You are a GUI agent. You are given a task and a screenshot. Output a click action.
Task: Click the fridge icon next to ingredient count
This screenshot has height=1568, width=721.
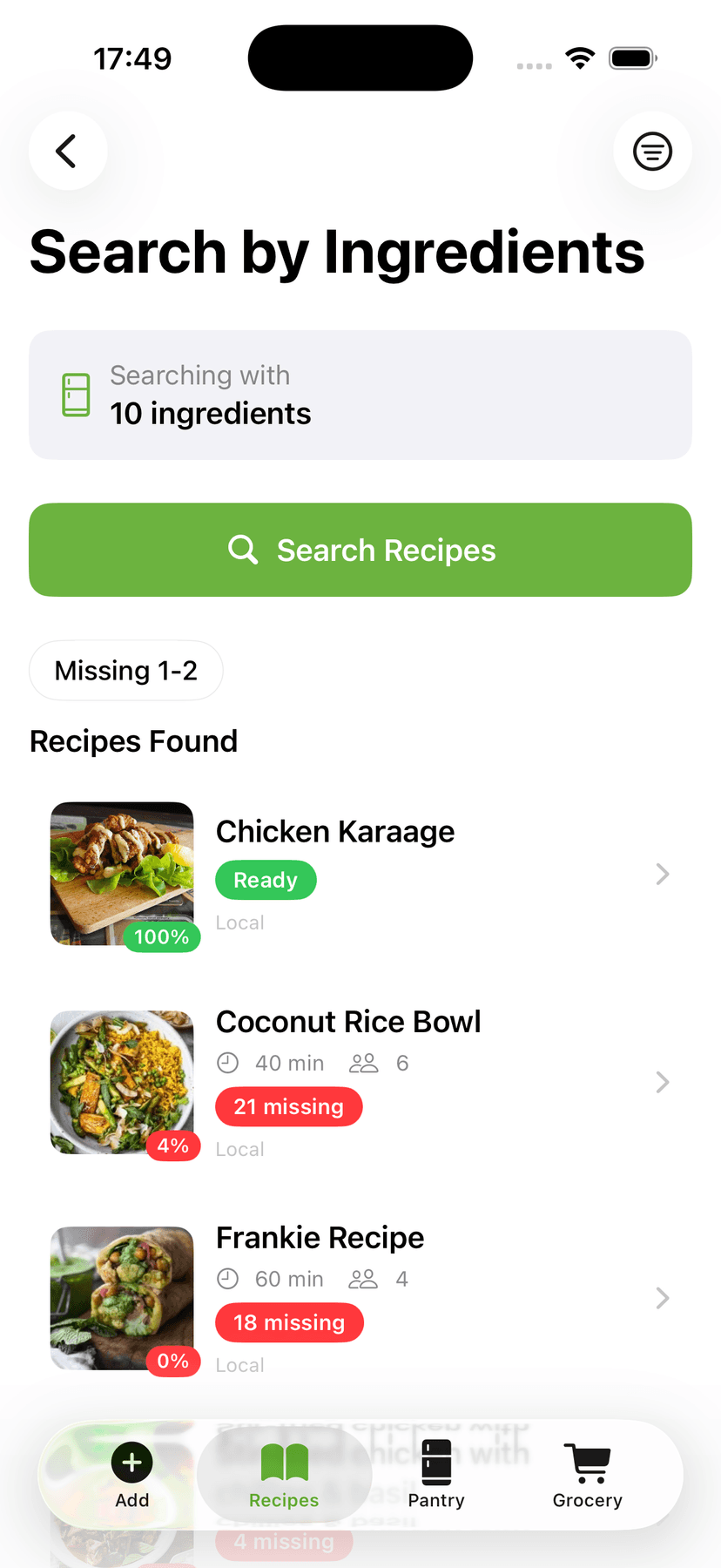[76, 394]
